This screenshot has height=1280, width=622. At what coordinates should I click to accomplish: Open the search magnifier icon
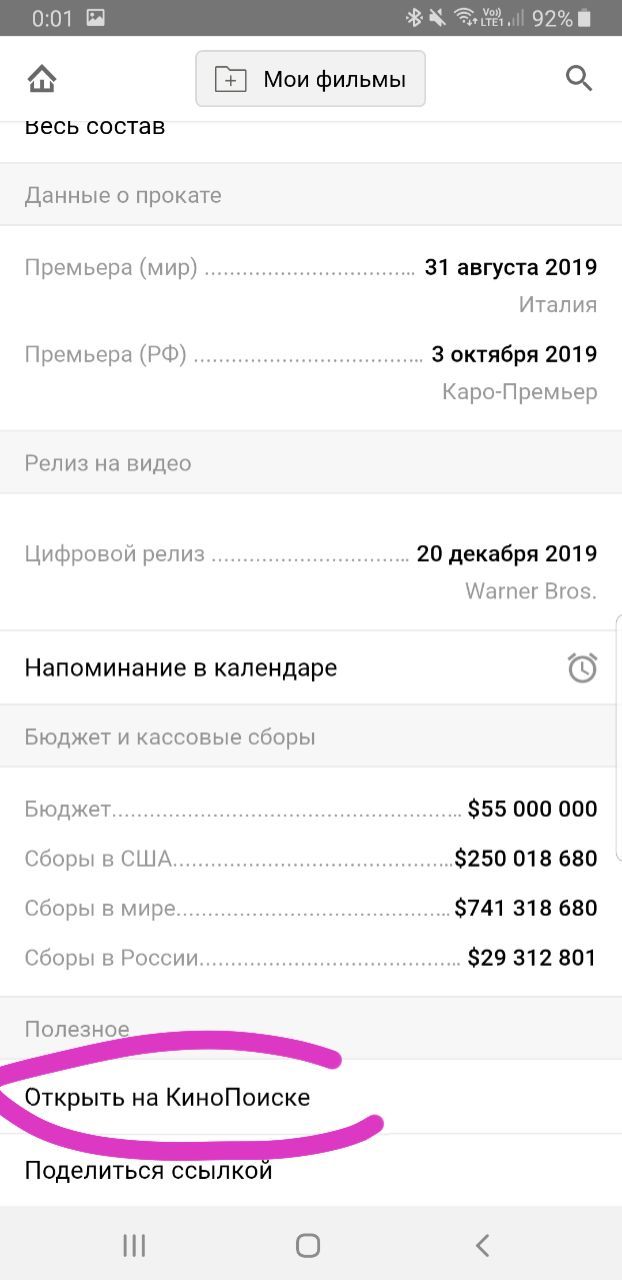point(580,79)
